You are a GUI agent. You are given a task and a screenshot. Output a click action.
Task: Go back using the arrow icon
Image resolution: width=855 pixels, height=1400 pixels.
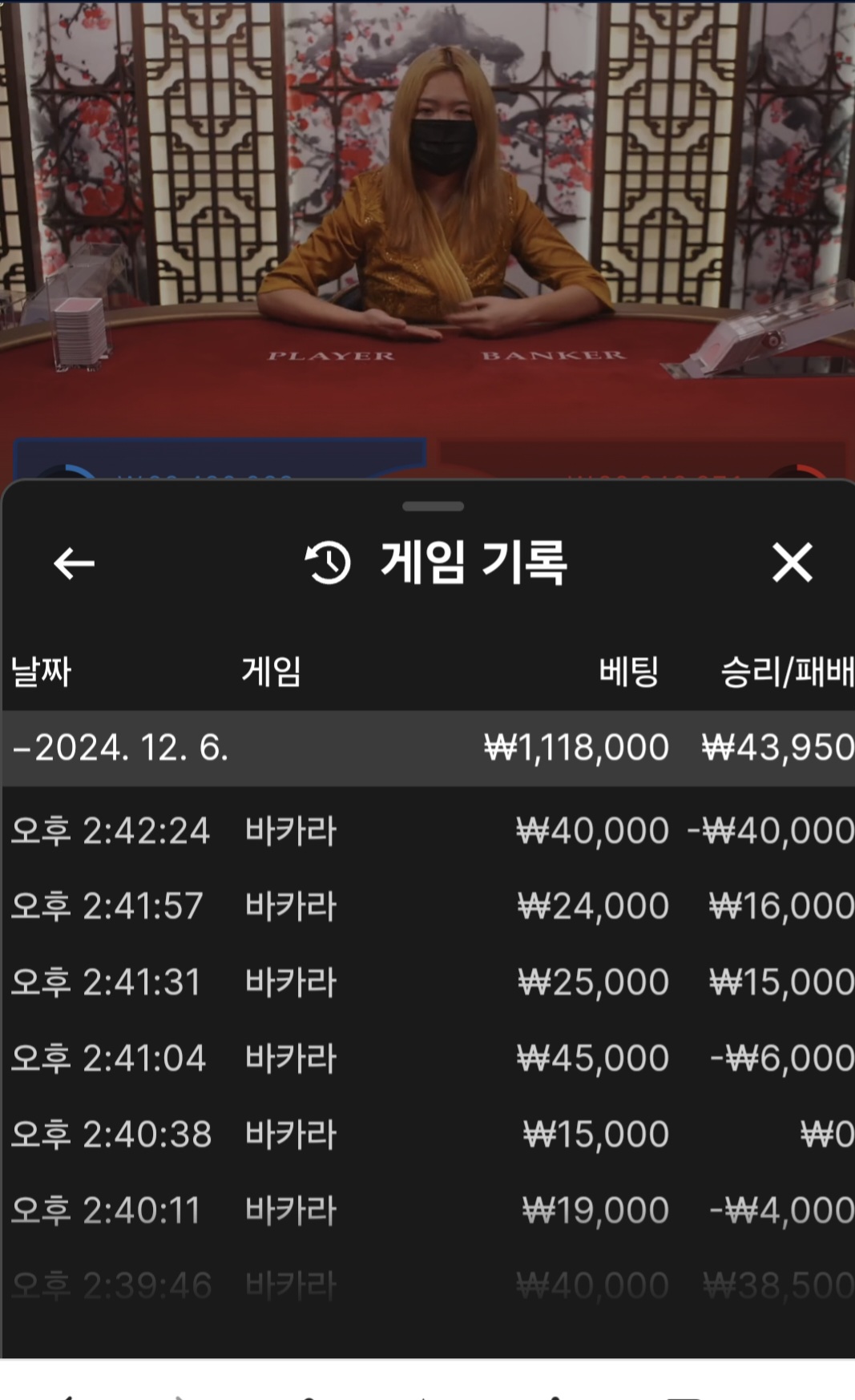(74, 563)
